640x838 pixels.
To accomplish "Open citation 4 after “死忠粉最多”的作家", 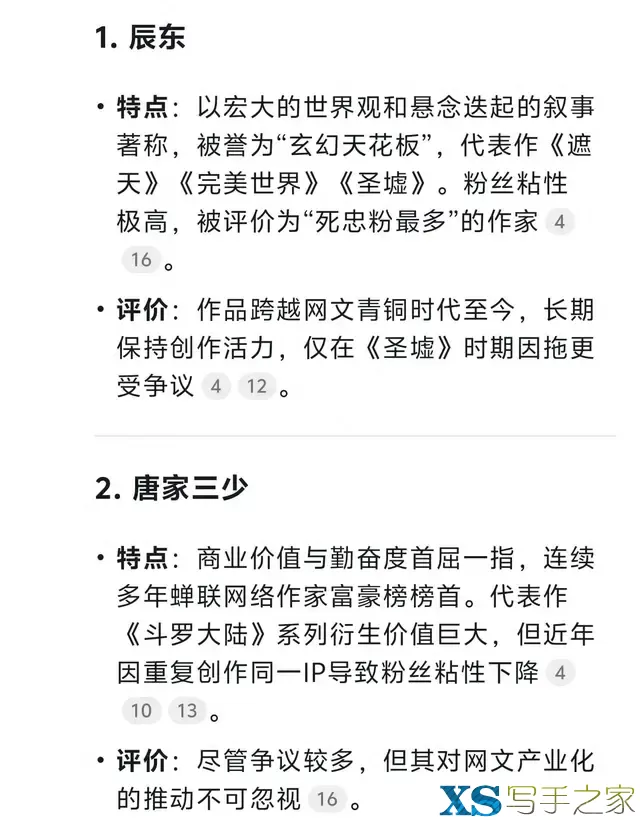I will pos(560,222).
